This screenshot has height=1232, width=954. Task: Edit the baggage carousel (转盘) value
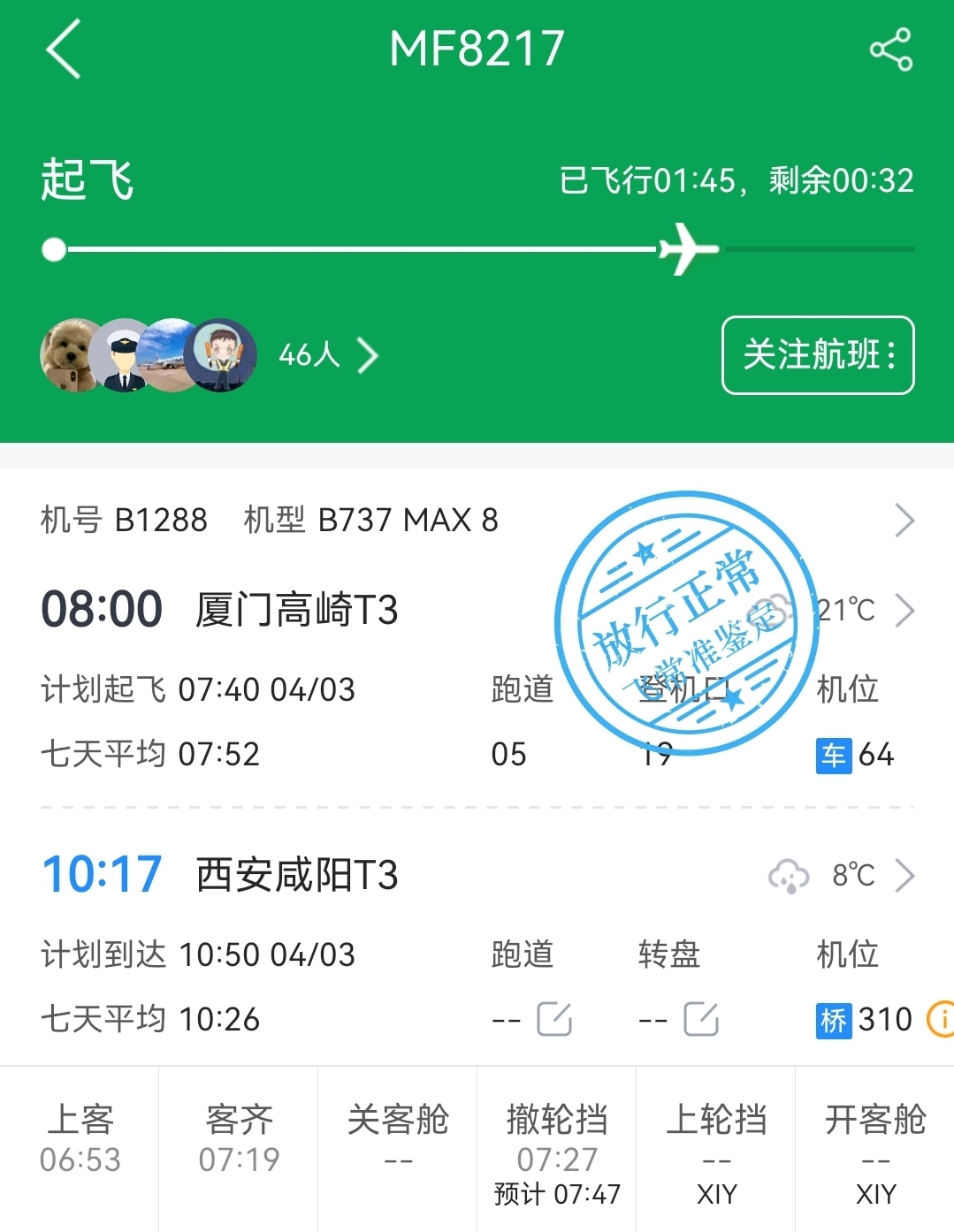(701, 1019)
